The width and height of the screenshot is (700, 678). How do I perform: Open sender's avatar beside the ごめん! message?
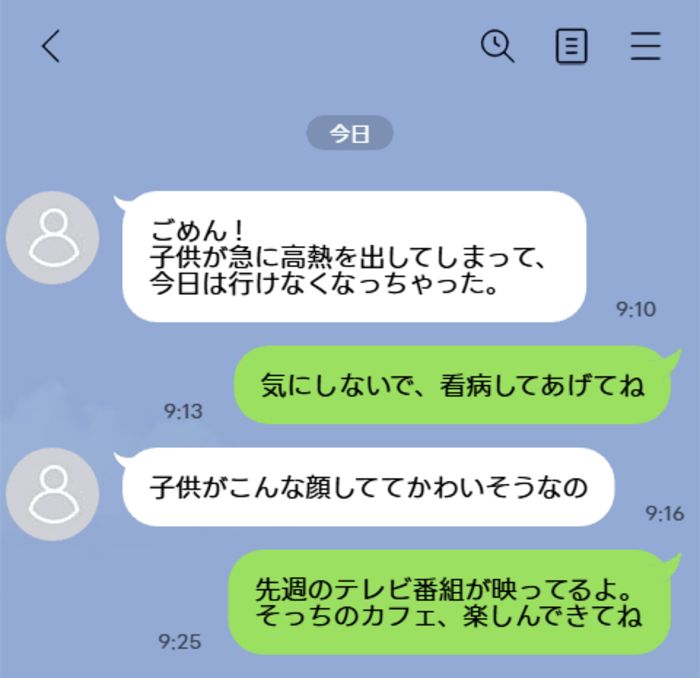coord(52,237)
